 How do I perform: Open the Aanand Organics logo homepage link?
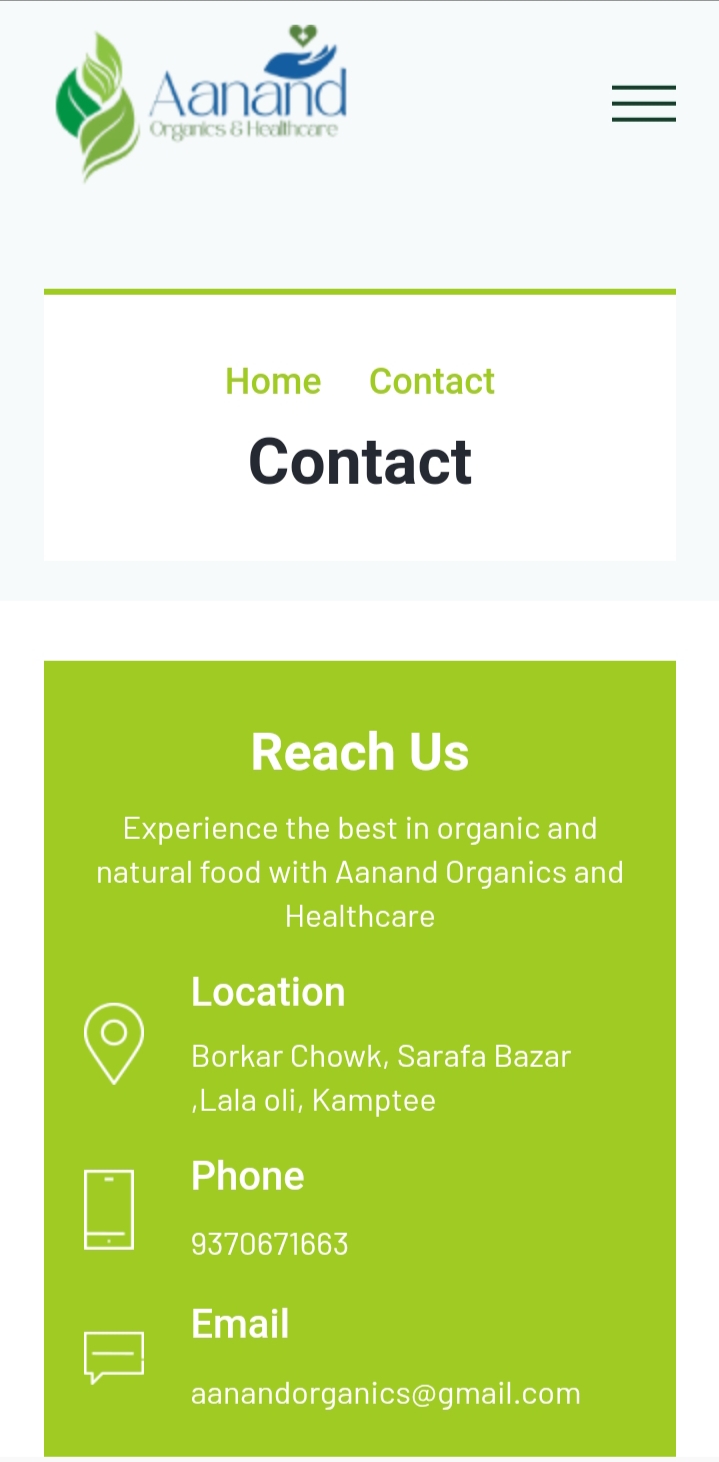pos(201,104)
